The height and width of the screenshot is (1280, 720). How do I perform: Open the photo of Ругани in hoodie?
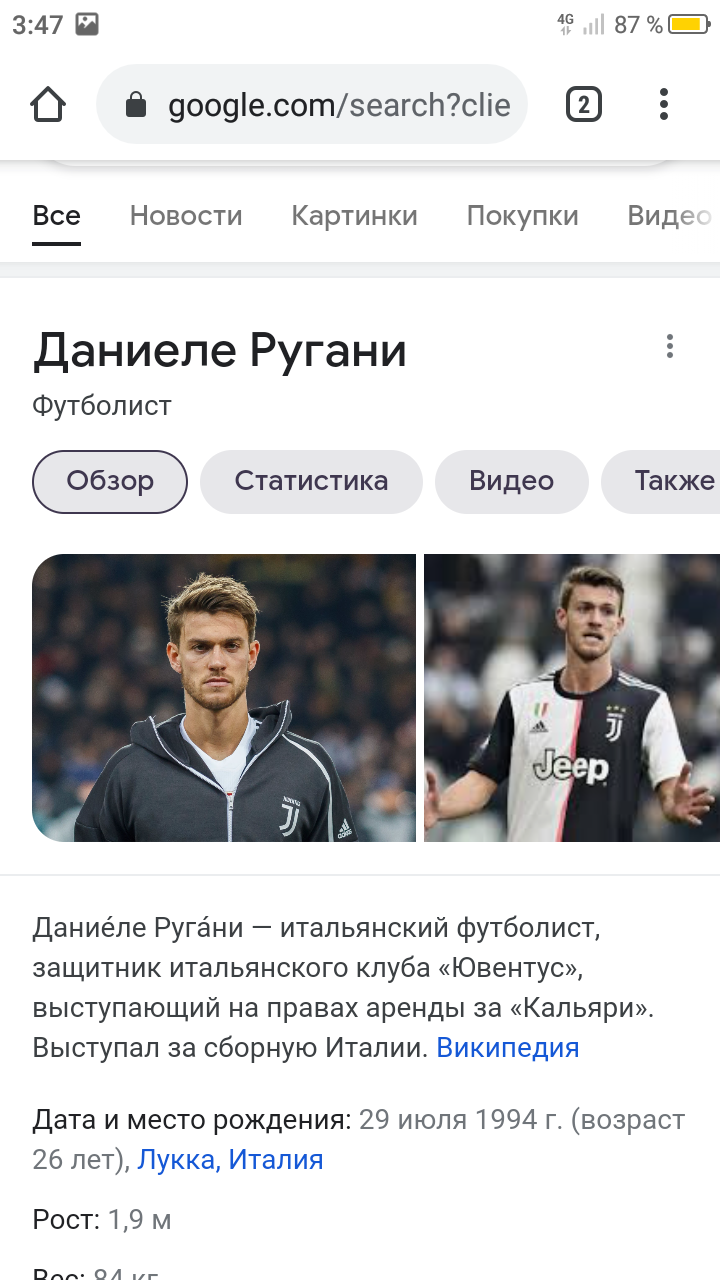(224, 697)
